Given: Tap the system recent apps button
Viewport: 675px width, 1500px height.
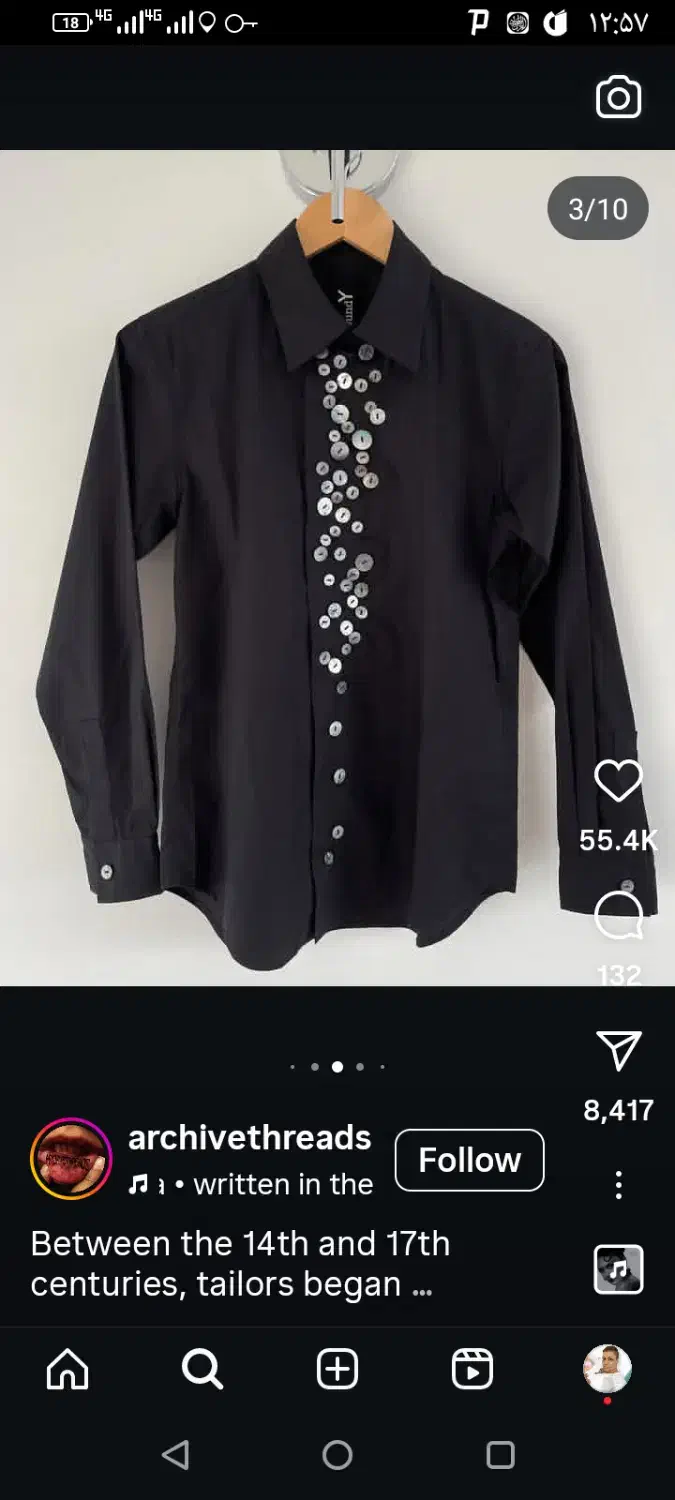Looking at the screenshot, I should coord(500,1455).
